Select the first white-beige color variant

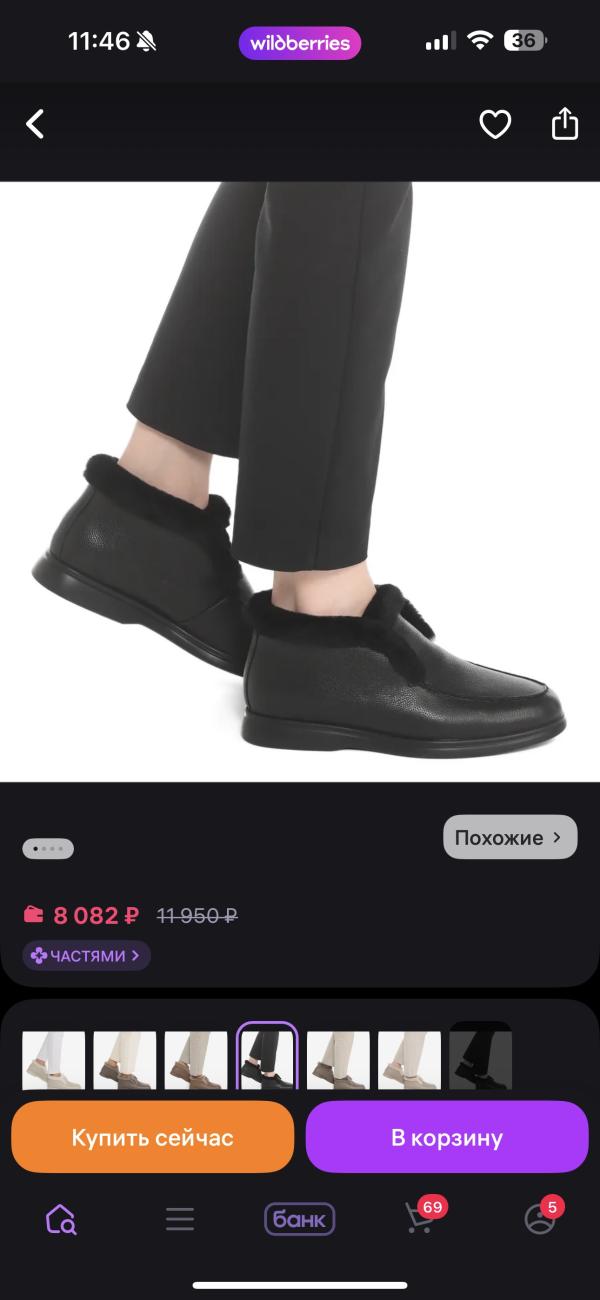coord(54,1060)
